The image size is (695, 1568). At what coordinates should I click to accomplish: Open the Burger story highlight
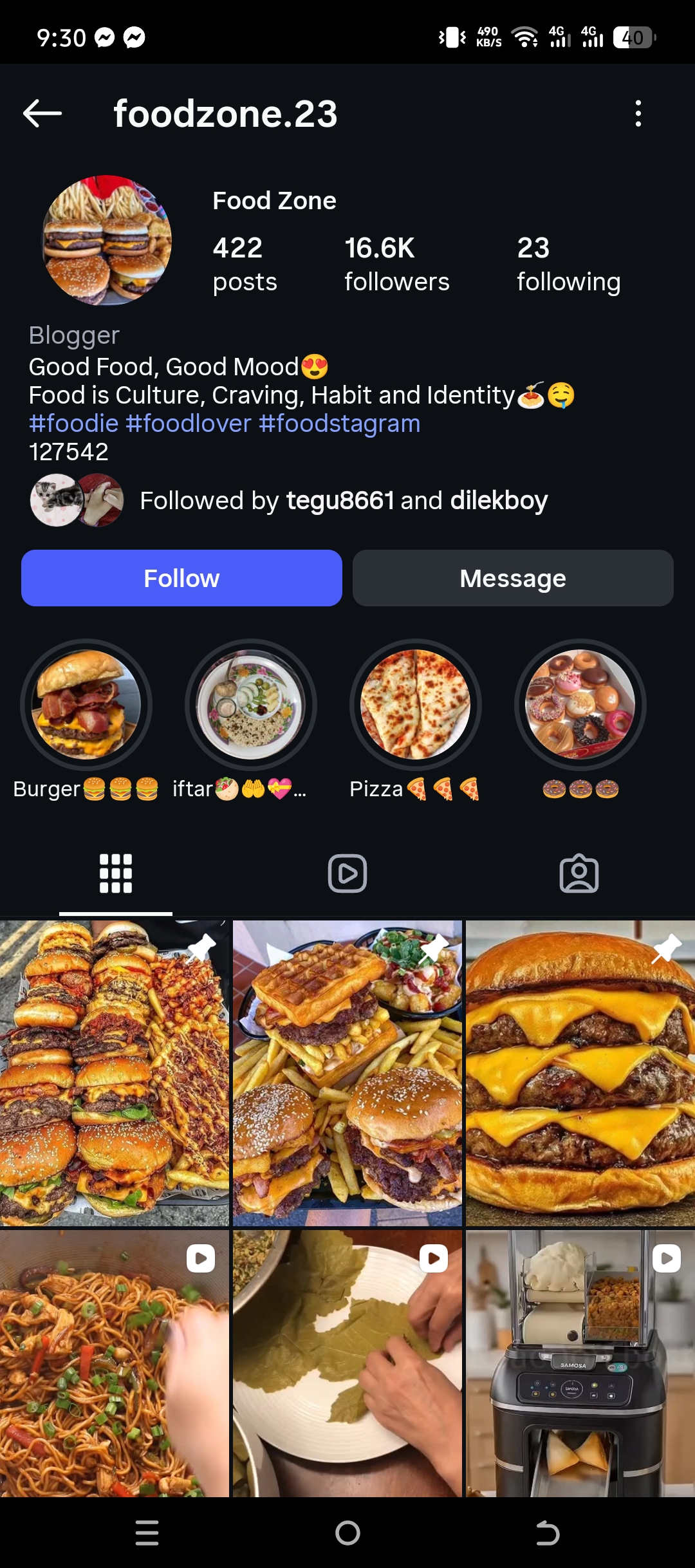coord(86,705)
